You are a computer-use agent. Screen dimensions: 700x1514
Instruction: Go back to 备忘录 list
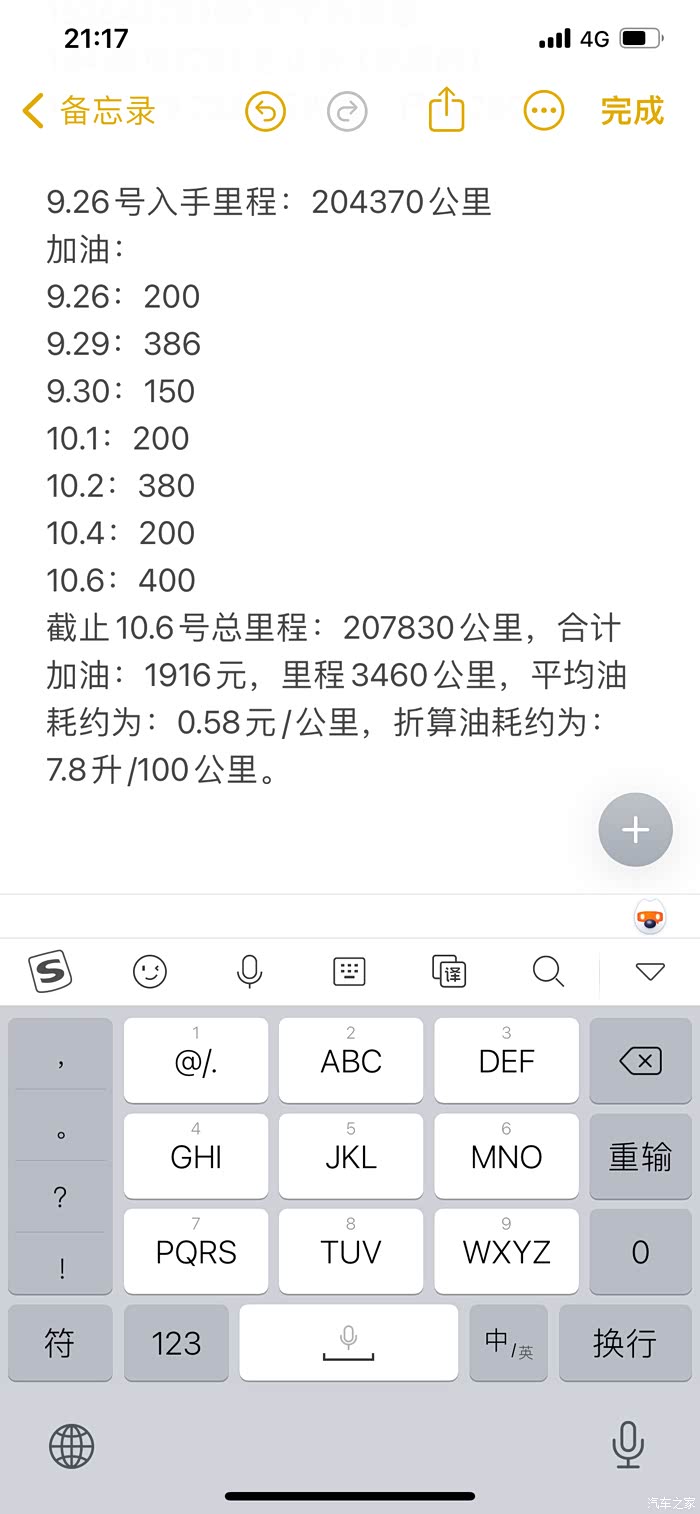tap(88, 111)
